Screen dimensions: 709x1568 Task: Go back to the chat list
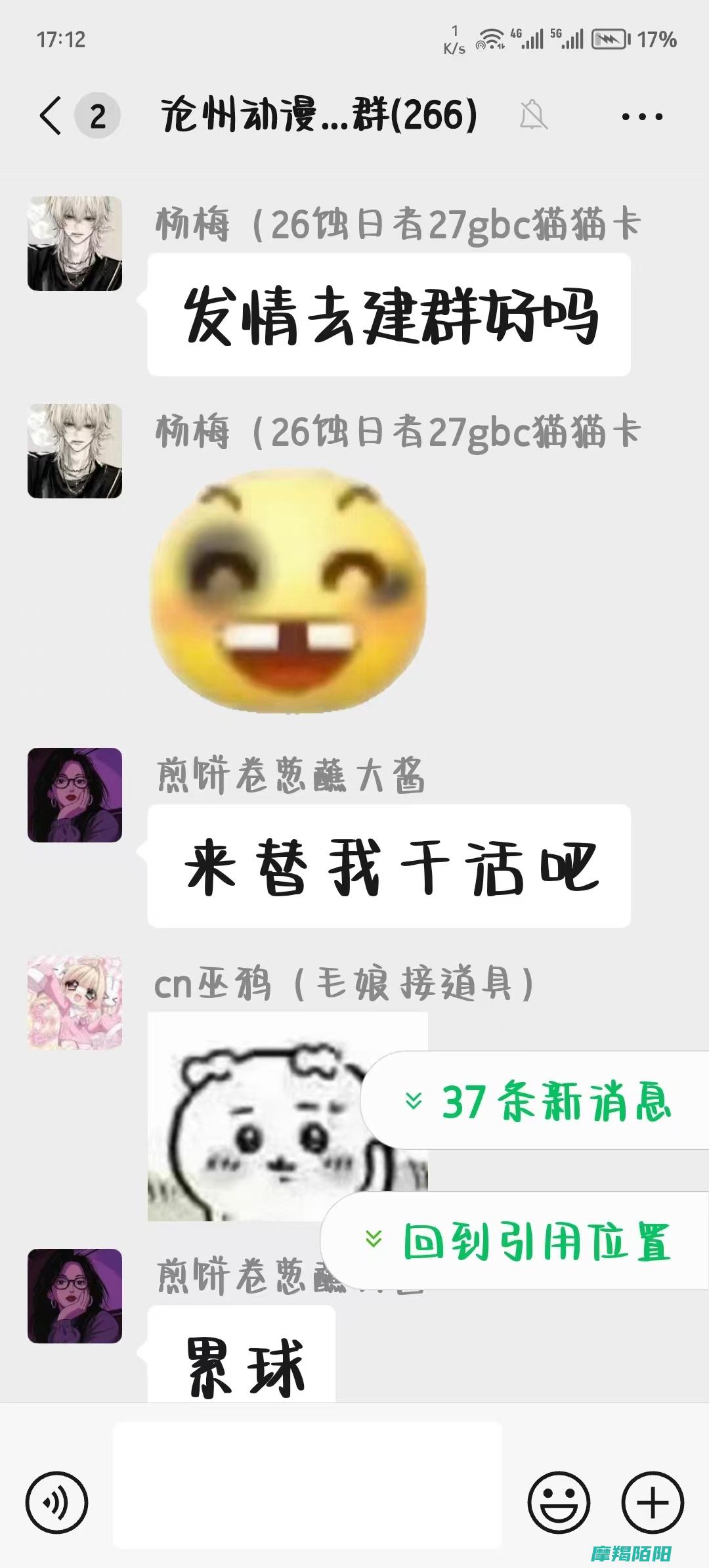(51, 116)
